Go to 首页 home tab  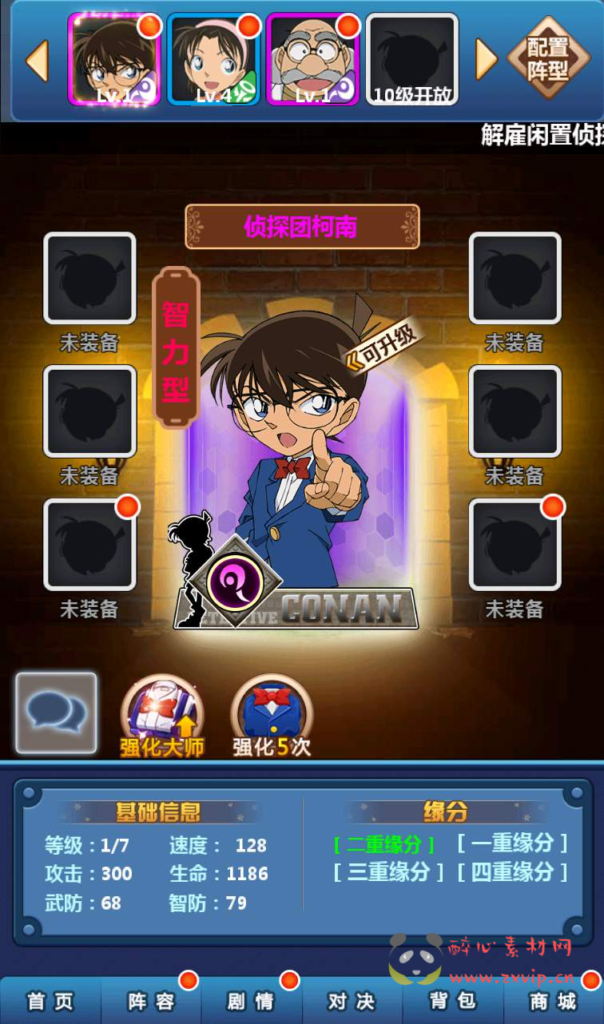[x=50, y=1001]
